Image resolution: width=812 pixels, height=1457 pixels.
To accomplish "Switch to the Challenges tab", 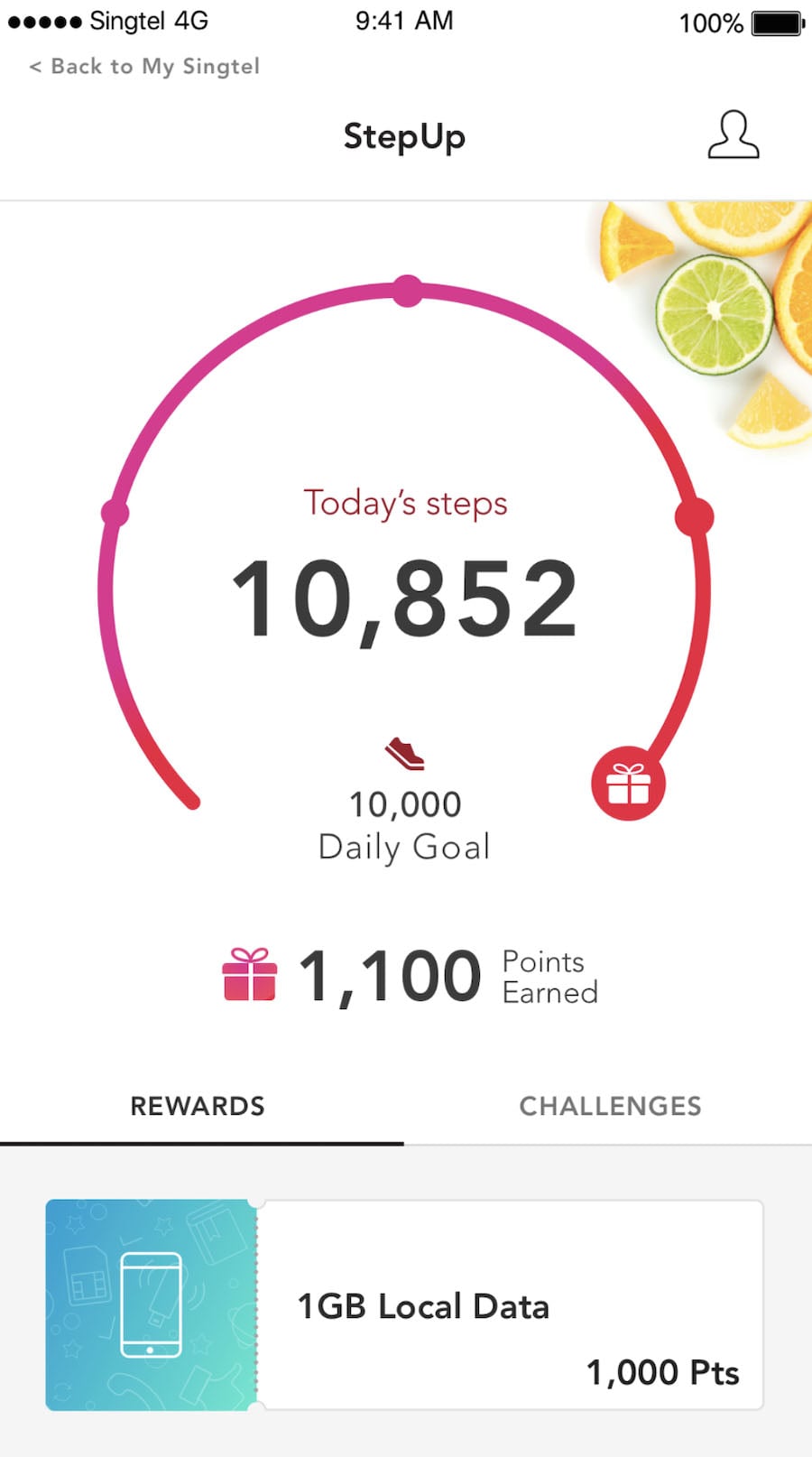I will 610,1106.
